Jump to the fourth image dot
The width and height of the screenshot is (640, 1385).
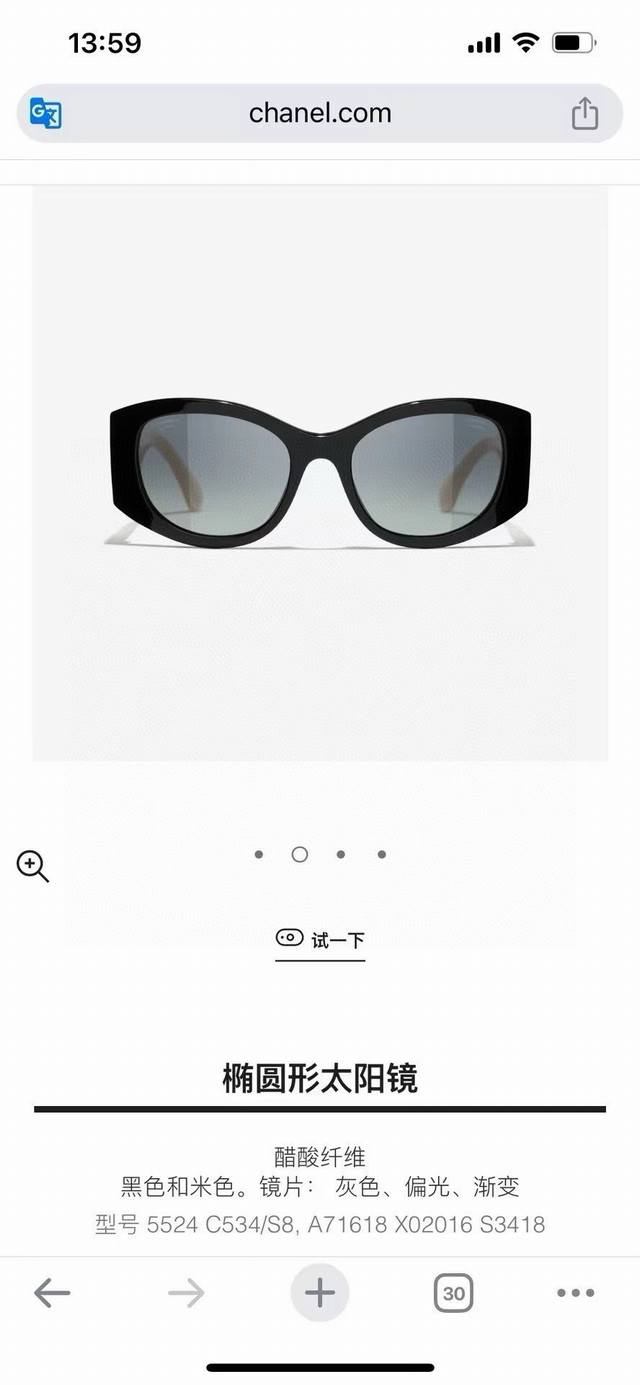coord(382,854)
